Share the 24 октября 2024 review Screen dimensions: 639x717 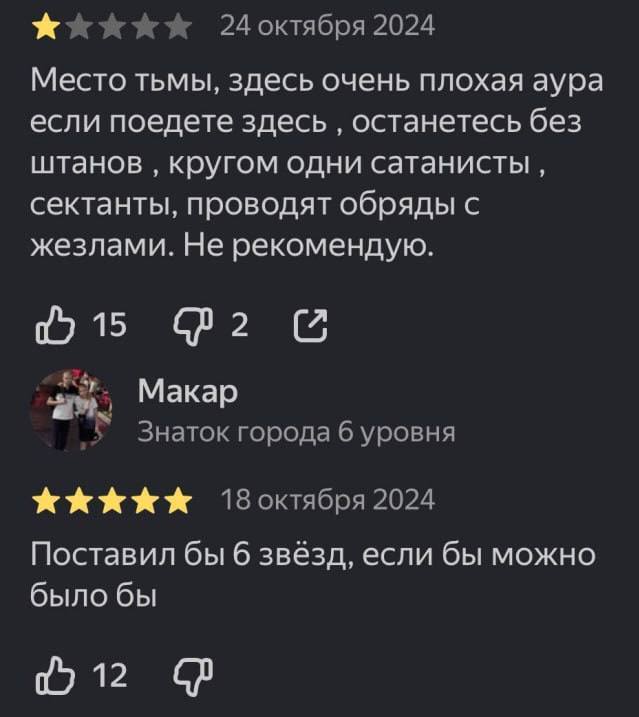point(312,325)
